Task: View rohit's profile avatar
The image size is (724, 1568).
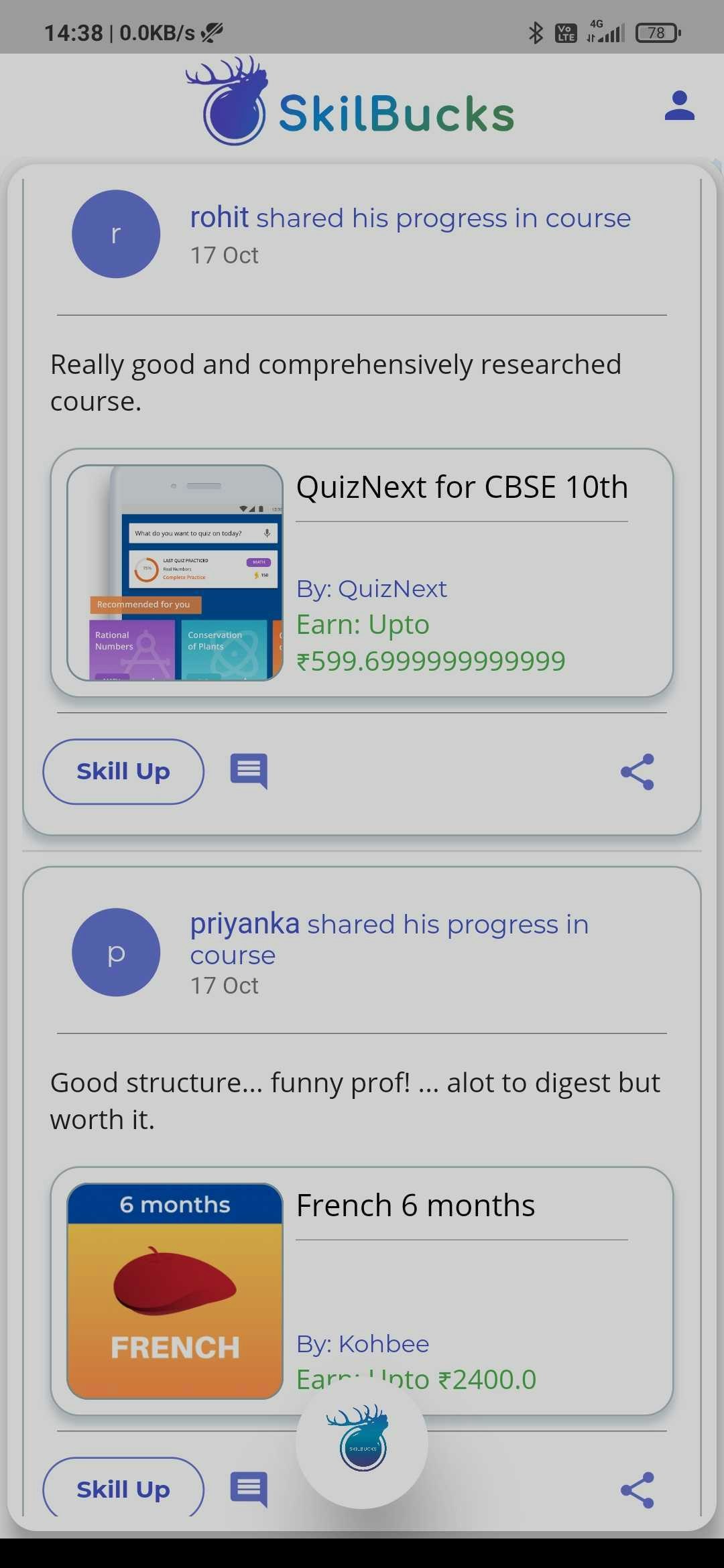Action: pyautogui.click(x=116, y=234)
